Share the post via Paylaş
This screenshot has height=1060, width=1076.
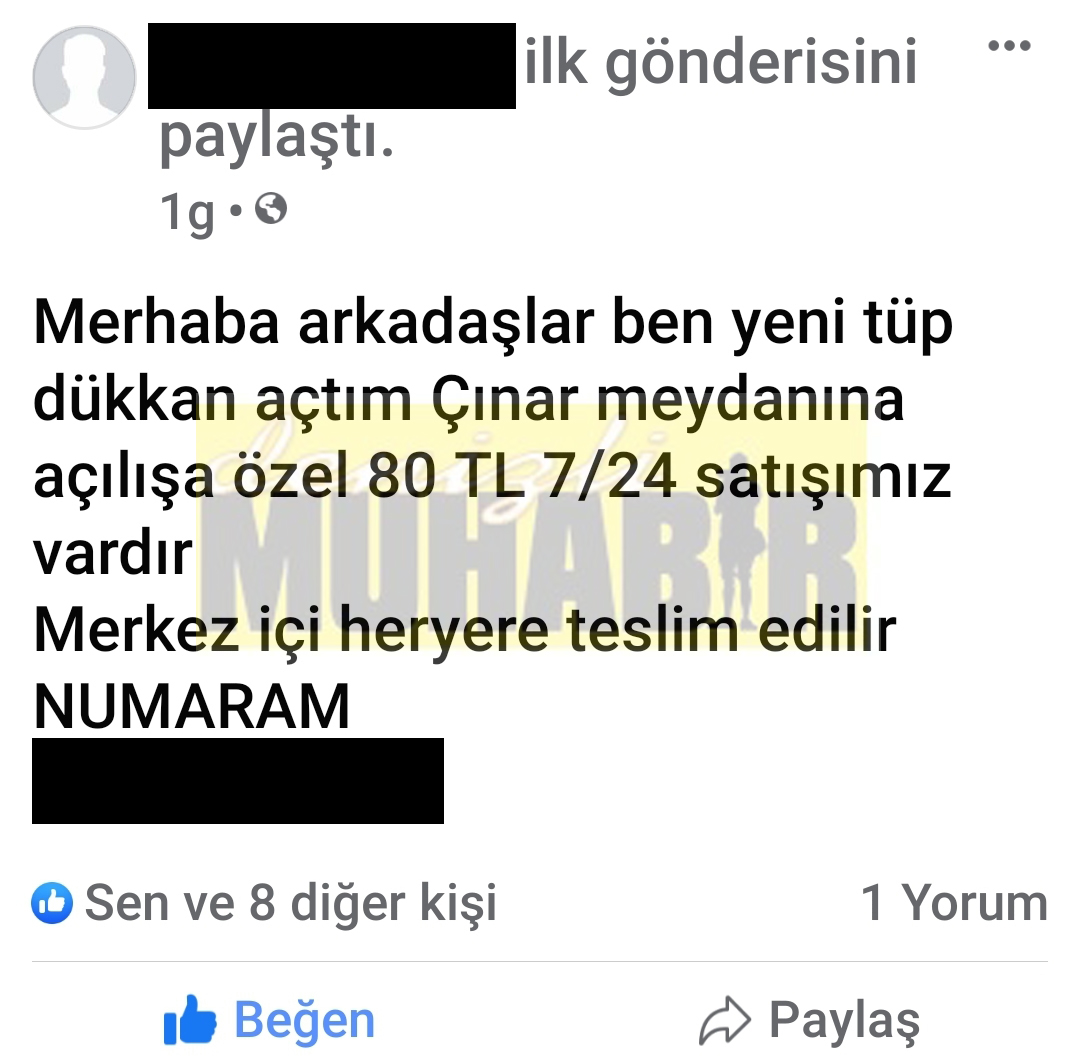tap(810, 1021)
